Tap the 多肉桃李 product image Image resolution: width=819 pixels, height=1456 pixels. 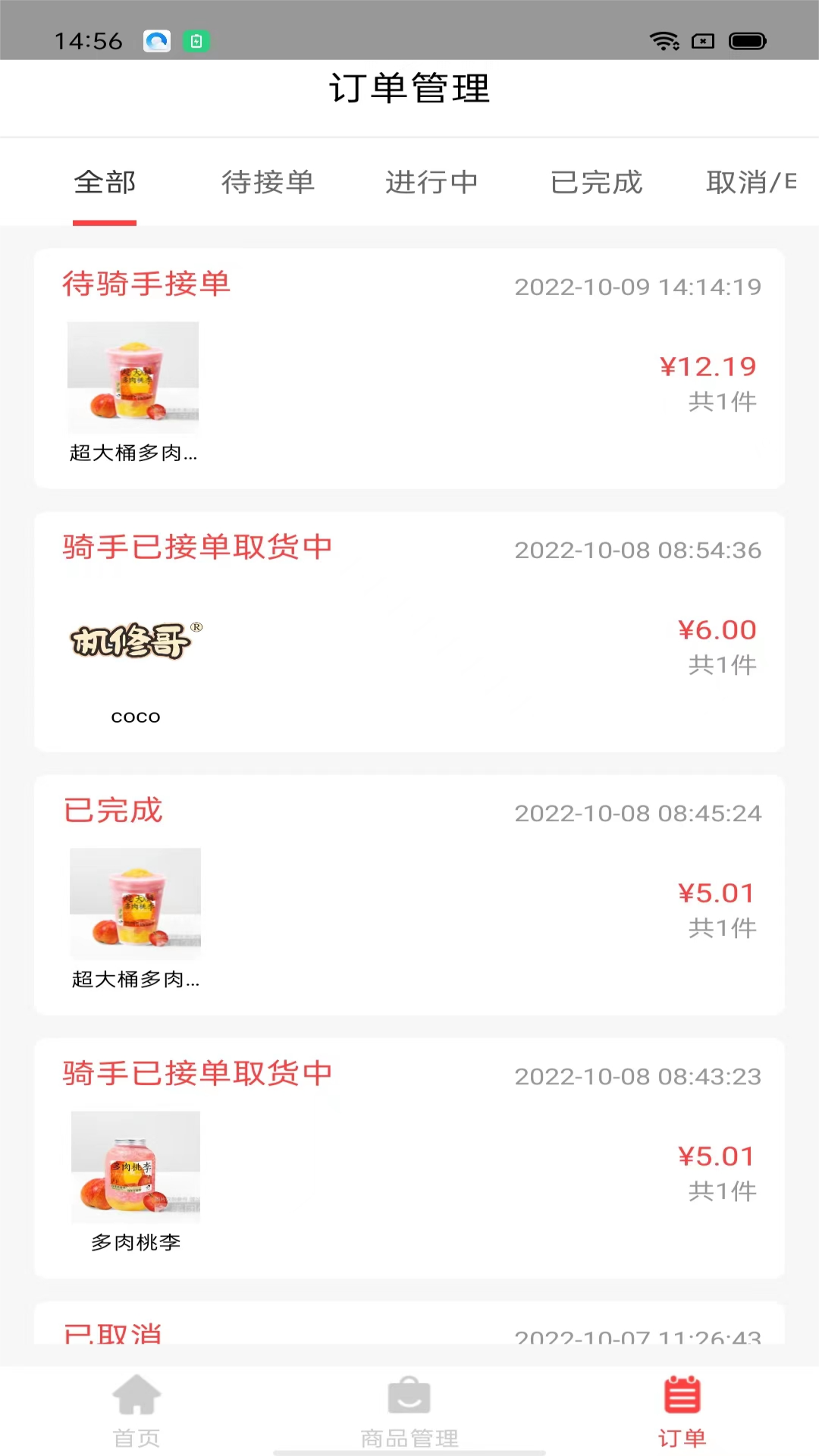click(x=135, y=1166)
